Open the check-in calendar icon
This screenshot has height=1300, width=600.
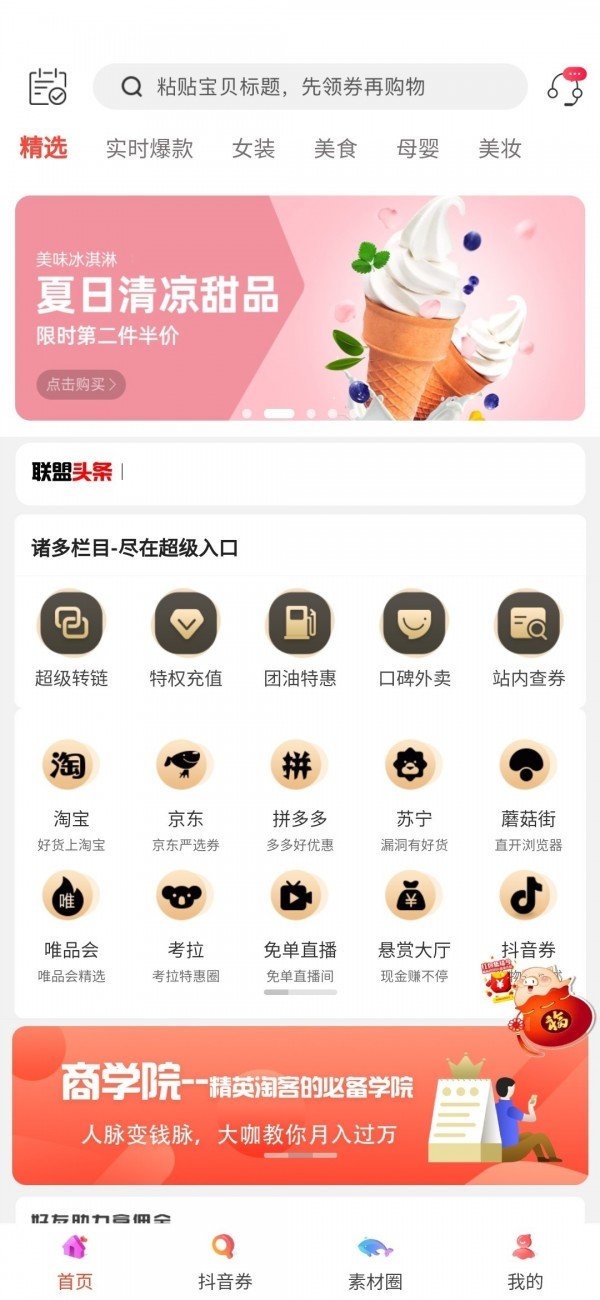[47, 87]
